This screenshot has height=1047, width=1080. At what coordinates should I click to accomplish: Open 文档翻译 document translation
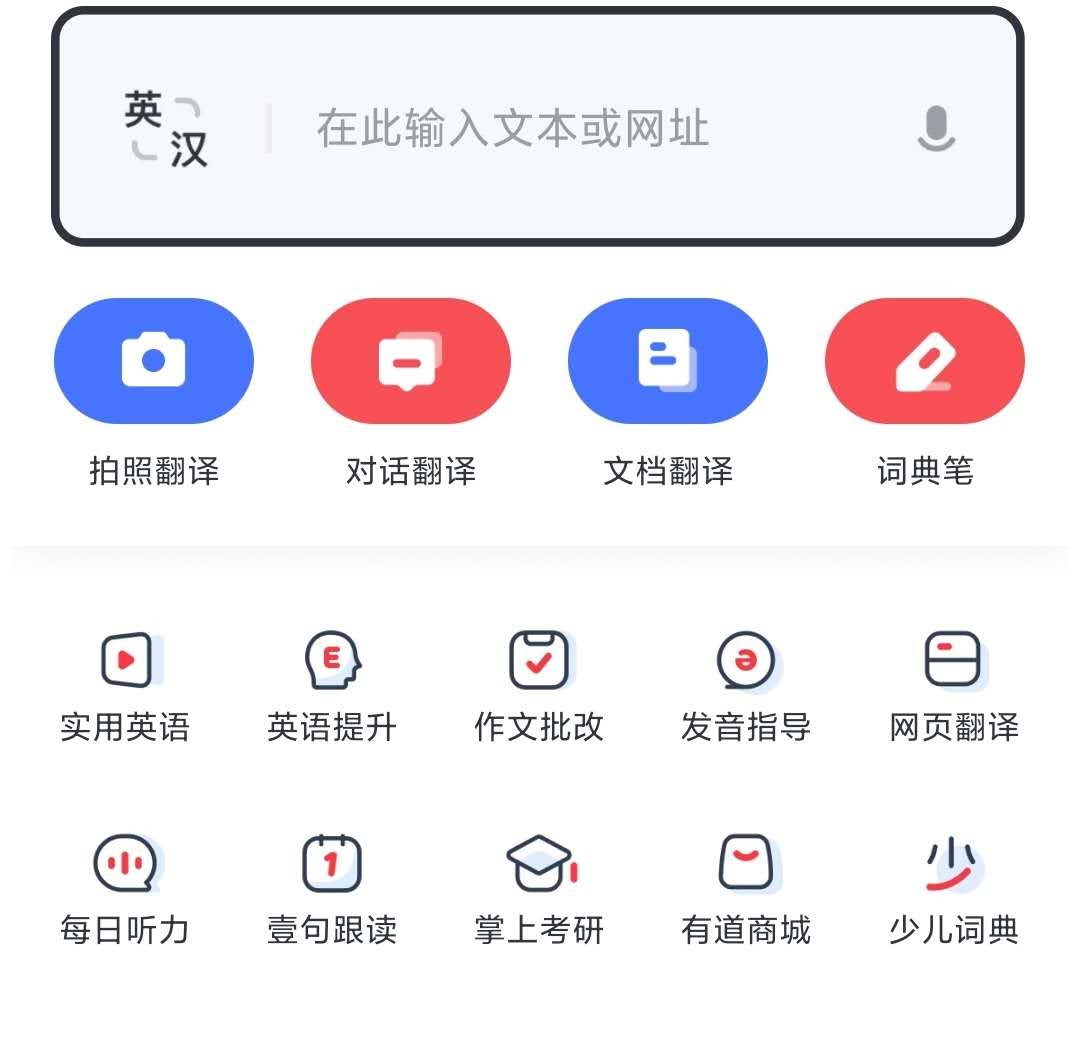click(668, 361)
